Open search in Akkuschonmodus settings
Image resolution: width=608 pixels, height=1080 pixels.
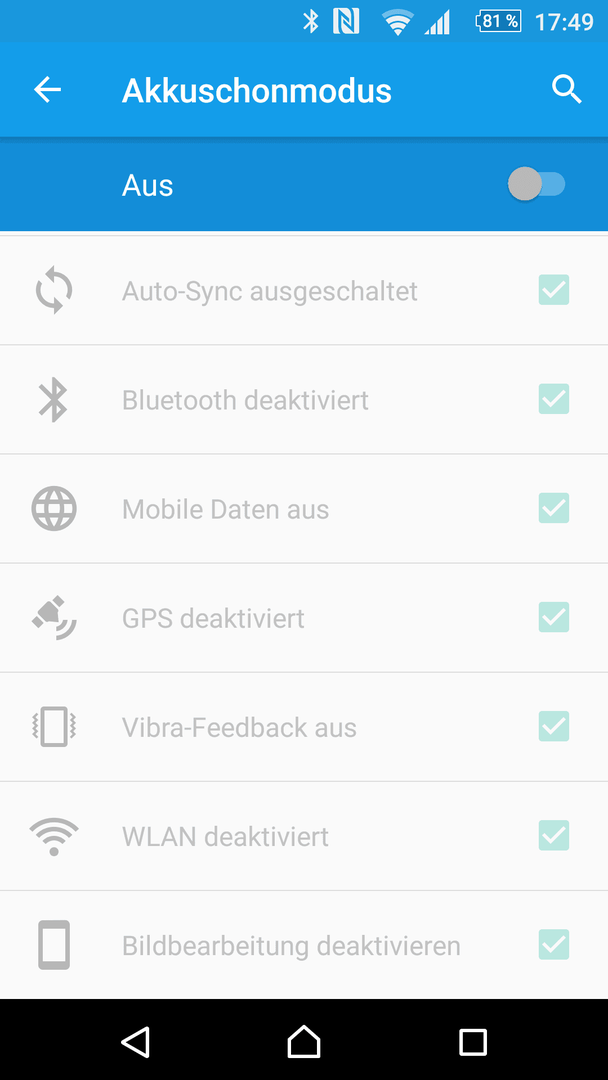point(567,90)
